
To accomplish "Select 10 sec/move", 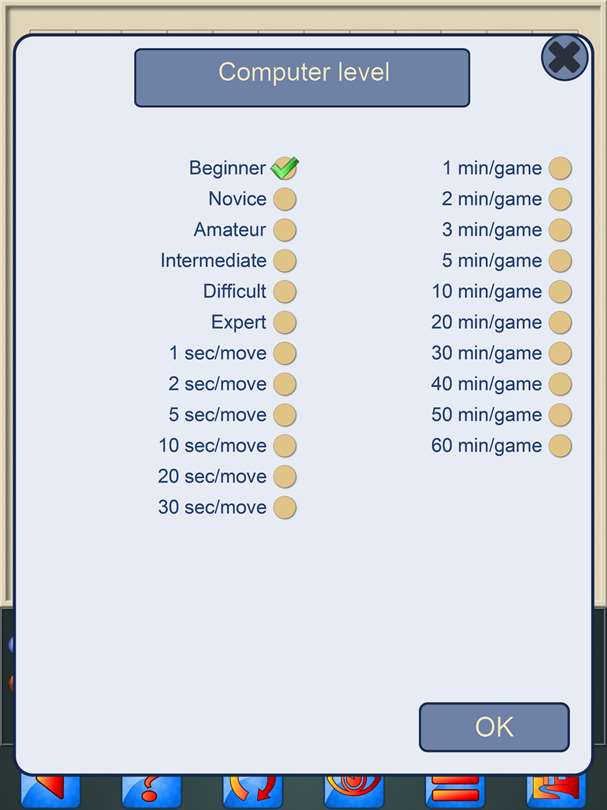I will coord(285,446).
